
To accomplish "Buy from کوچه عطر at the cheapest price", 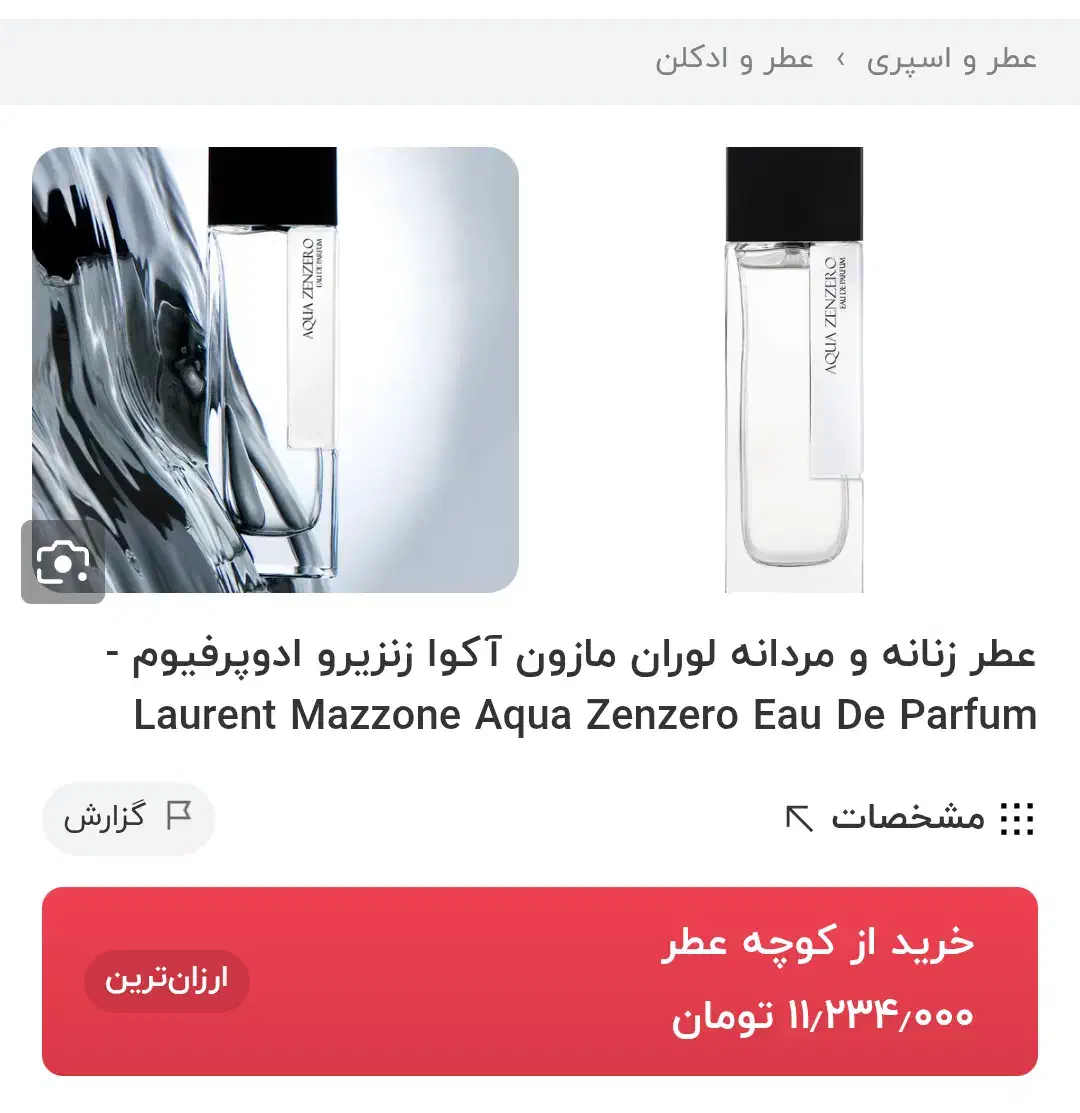I will [x=540, y=981].
